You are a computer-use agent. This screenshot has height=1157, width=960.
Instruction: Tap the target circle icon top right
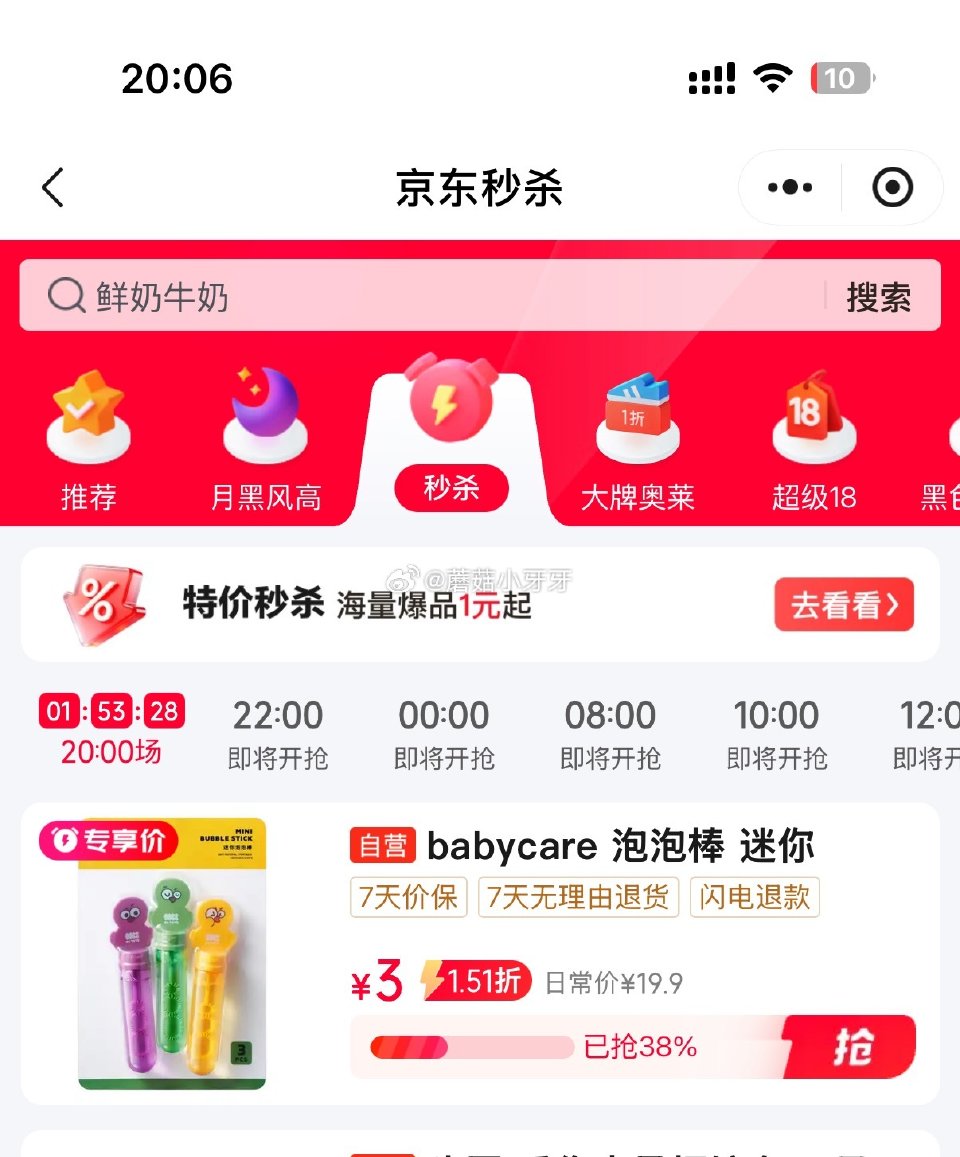892,187
